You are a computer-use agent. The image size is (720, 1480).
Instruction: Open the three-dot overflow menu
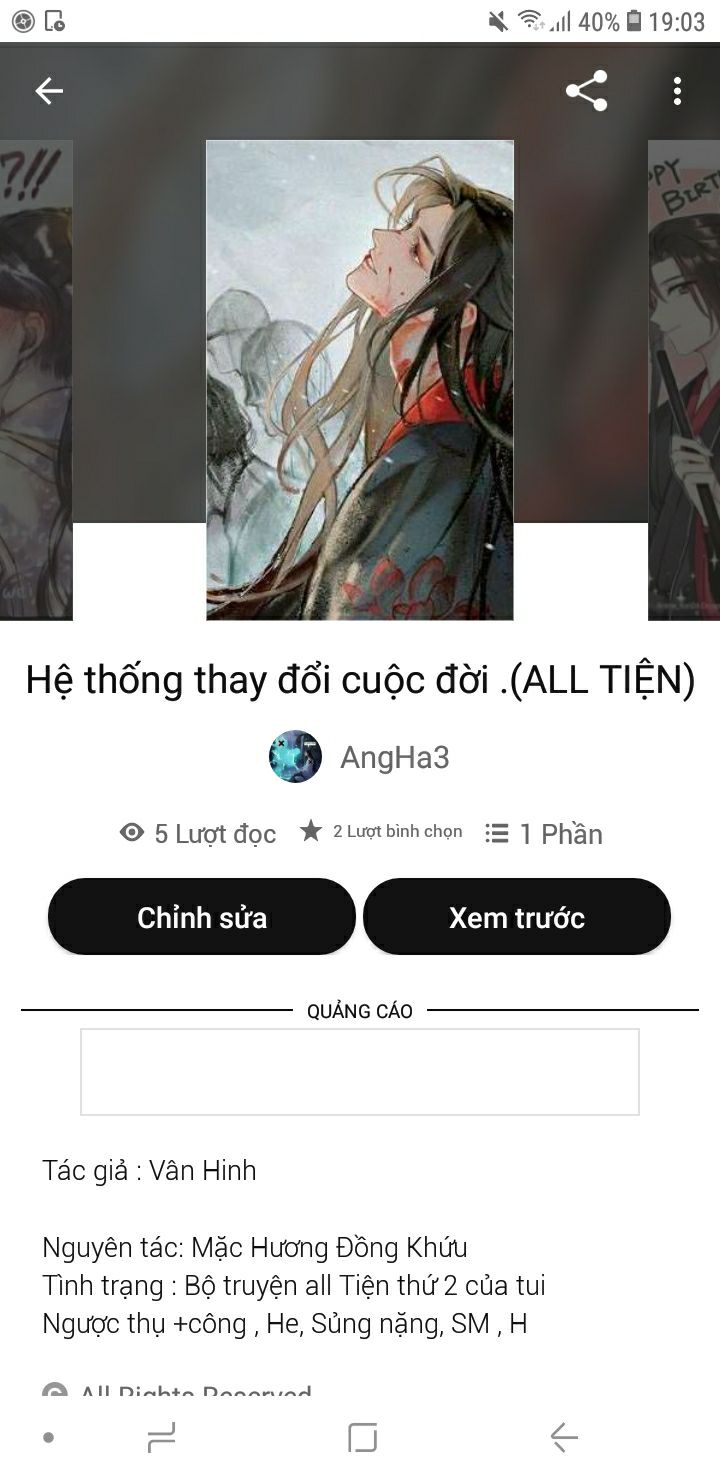677,91
